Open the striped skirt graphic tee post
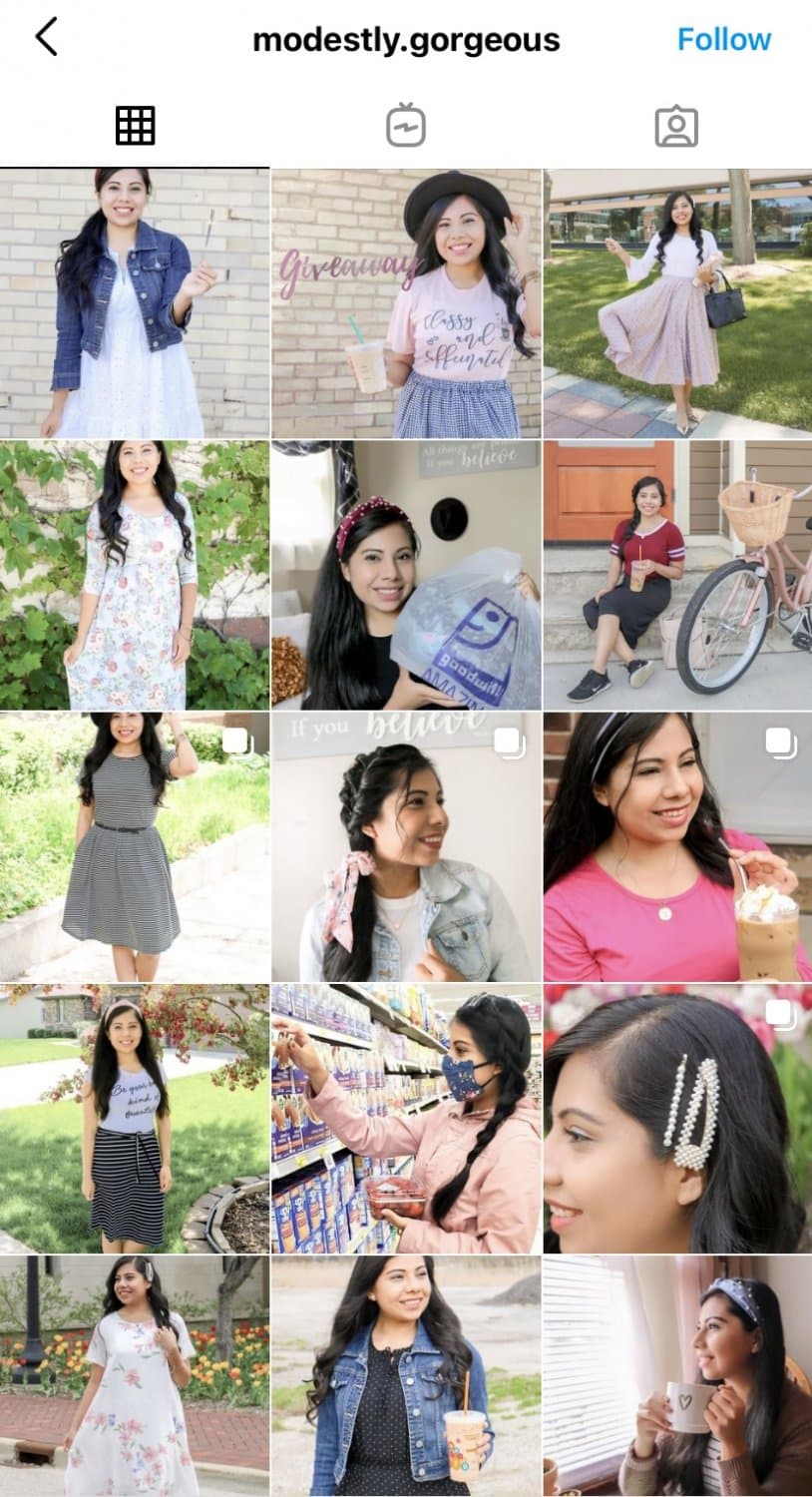Viewport: 812px width, 1497px height. pyautogui.click(x=135, y=1118)
